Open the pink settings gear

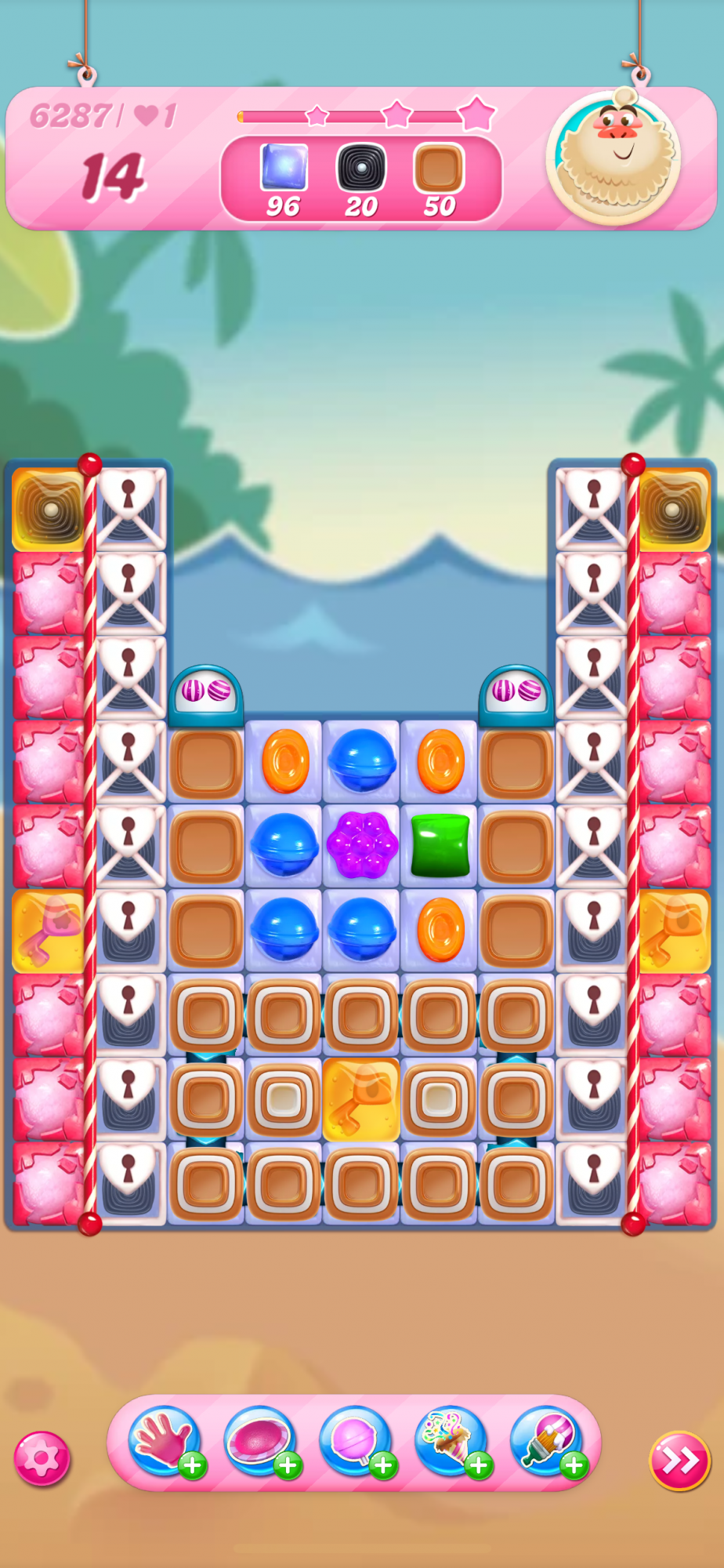(x=42, y=1458)
